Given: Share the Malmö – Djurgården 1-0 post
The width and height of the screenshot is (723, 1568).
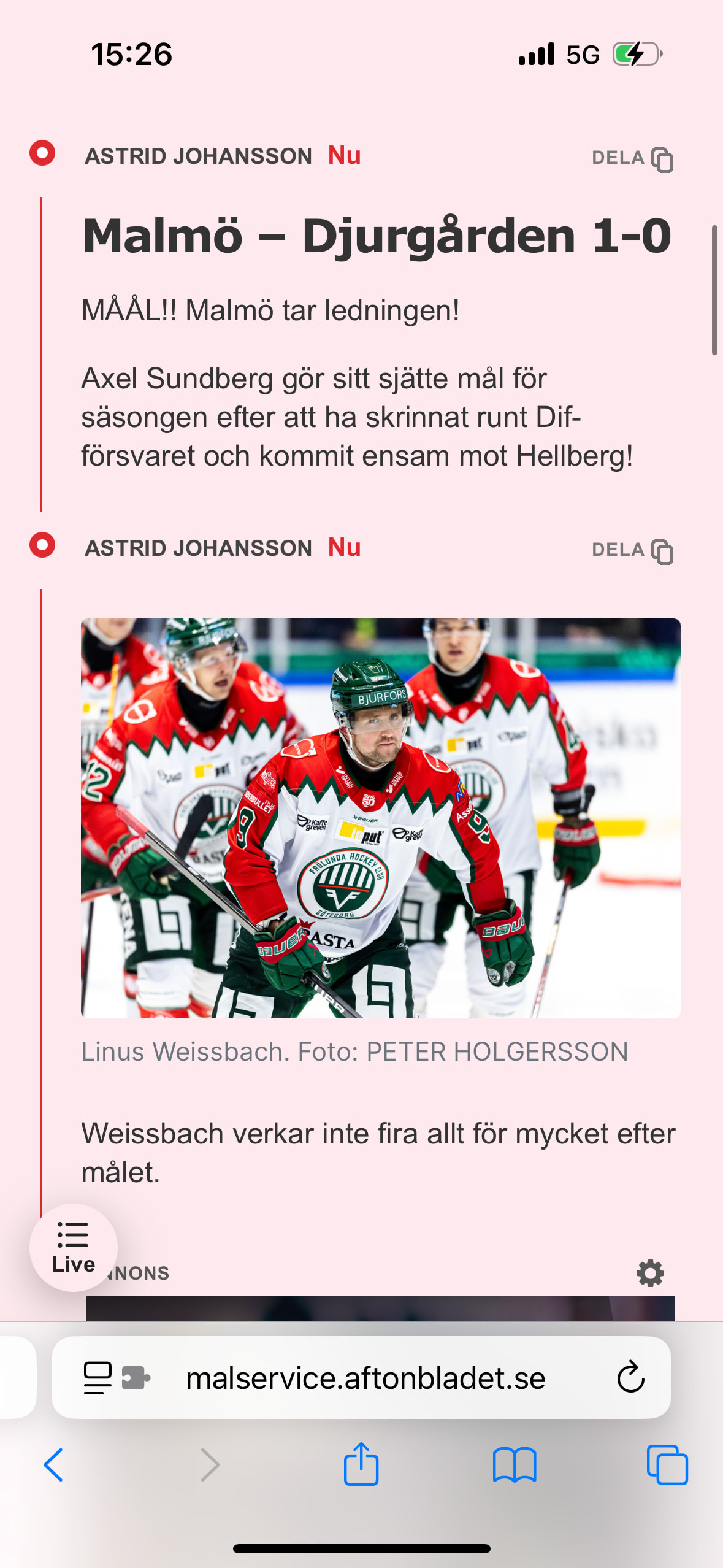Looking at the screenshot, I should coord(632,159).
